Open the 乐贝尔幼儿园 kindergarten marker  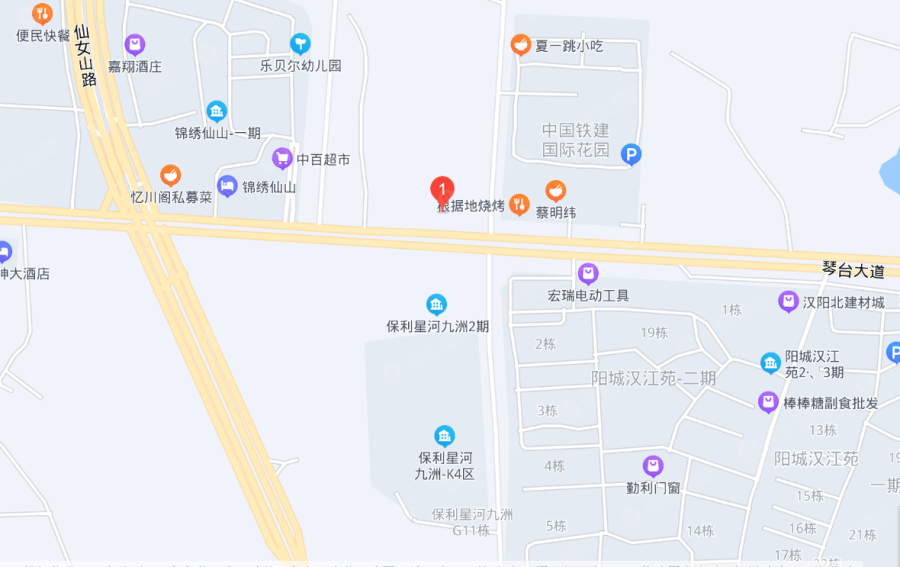[x=300, y=44]
